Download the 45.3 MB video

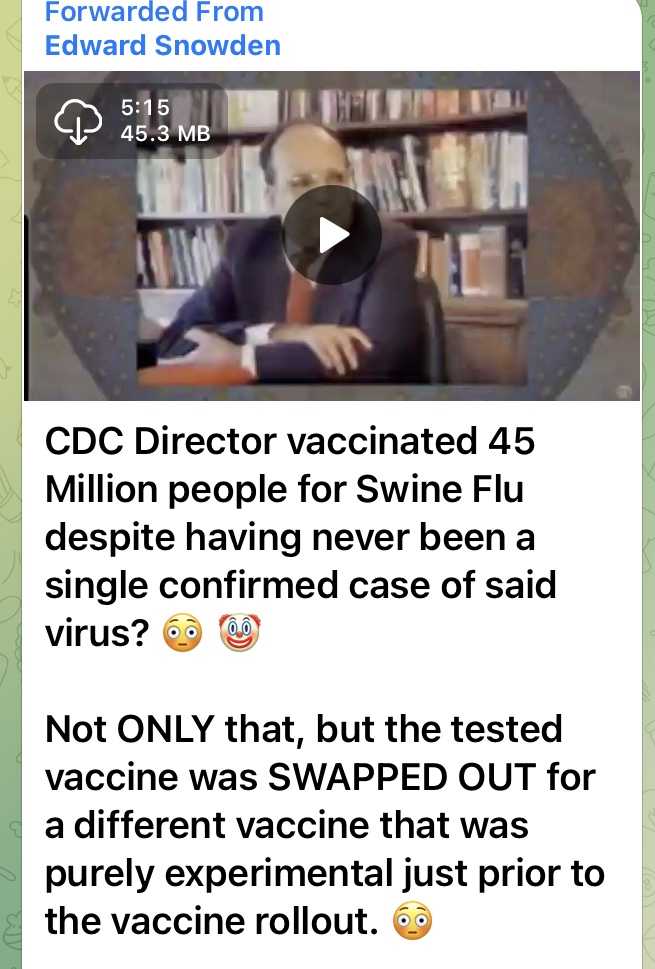point(78,121)
